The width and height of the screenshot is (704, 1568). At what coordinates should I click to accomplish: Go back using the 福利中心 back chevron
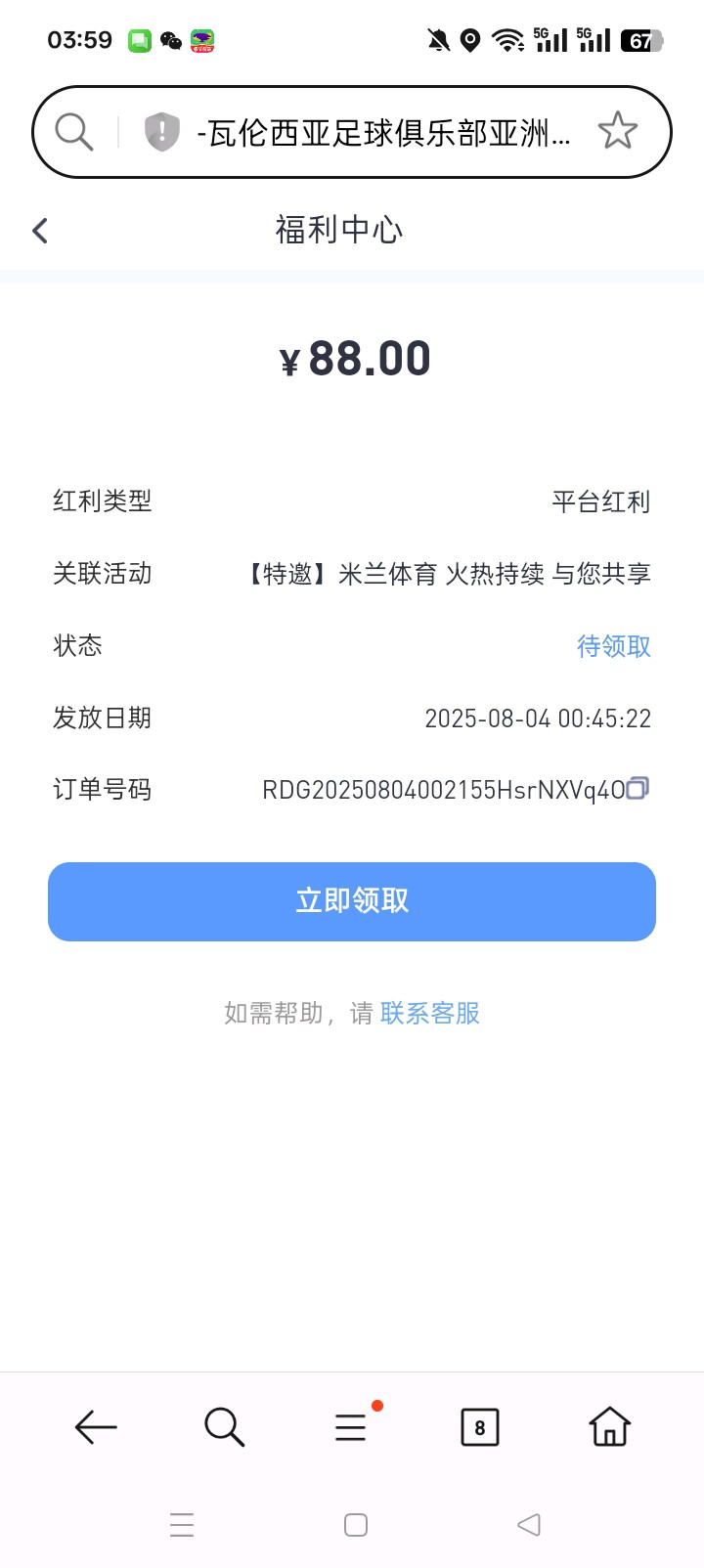(x=39, y=230)
